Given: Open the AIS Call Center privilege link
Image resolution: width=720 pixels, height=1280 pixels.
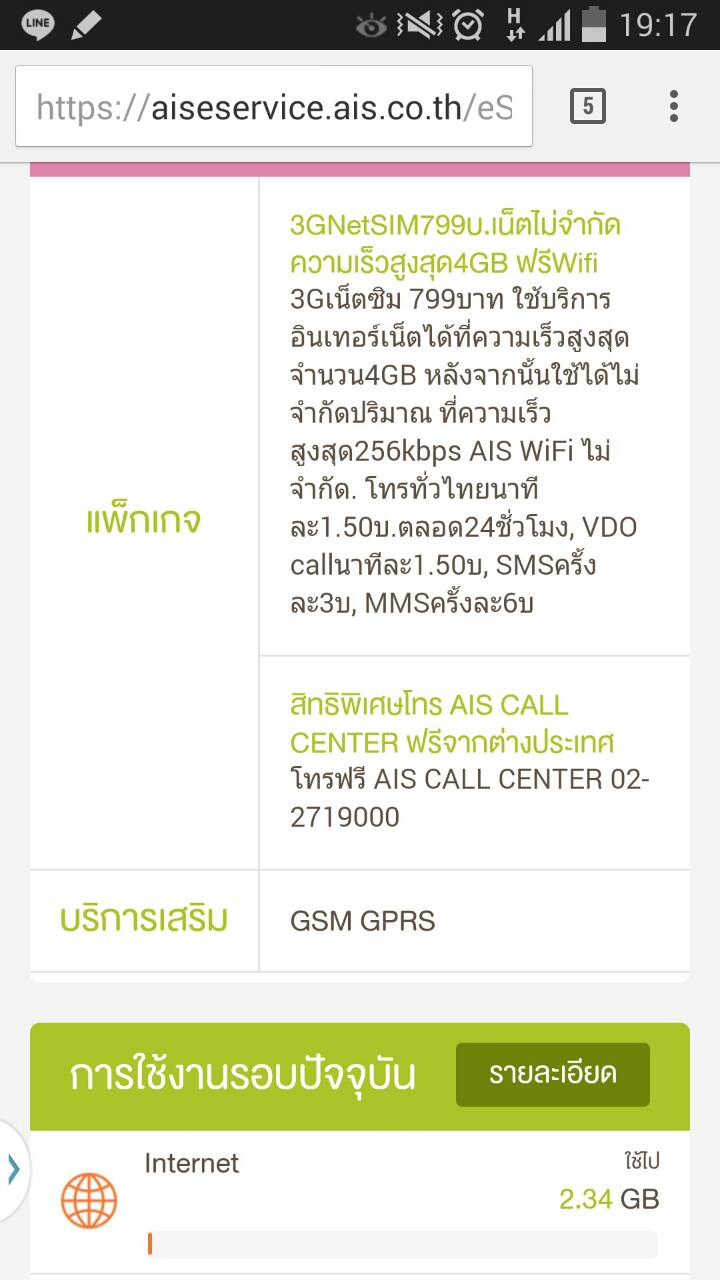Looking at the screenshot, I should pos(452,723).
